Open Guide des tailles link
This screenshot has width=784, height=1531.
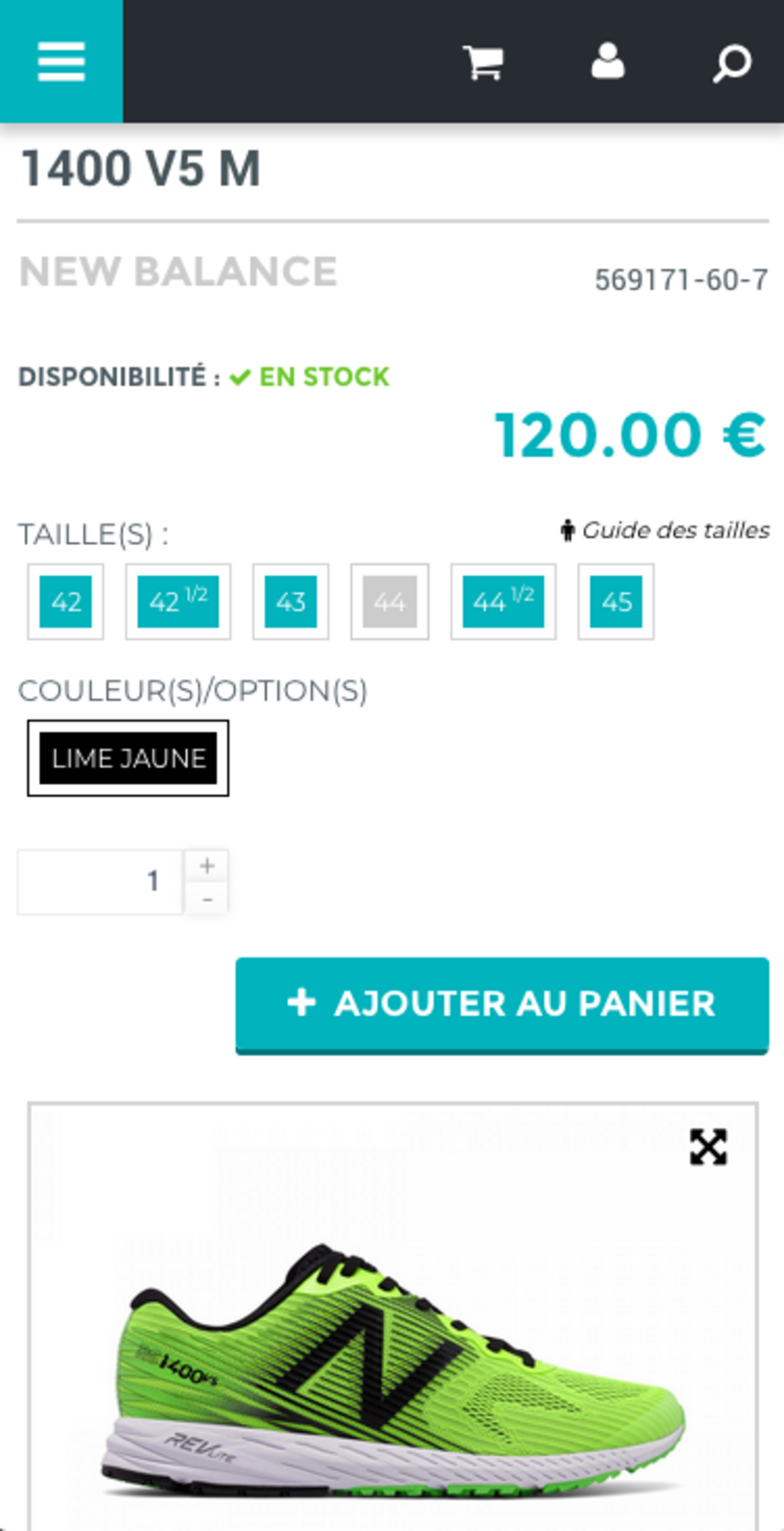coord(664,530)
